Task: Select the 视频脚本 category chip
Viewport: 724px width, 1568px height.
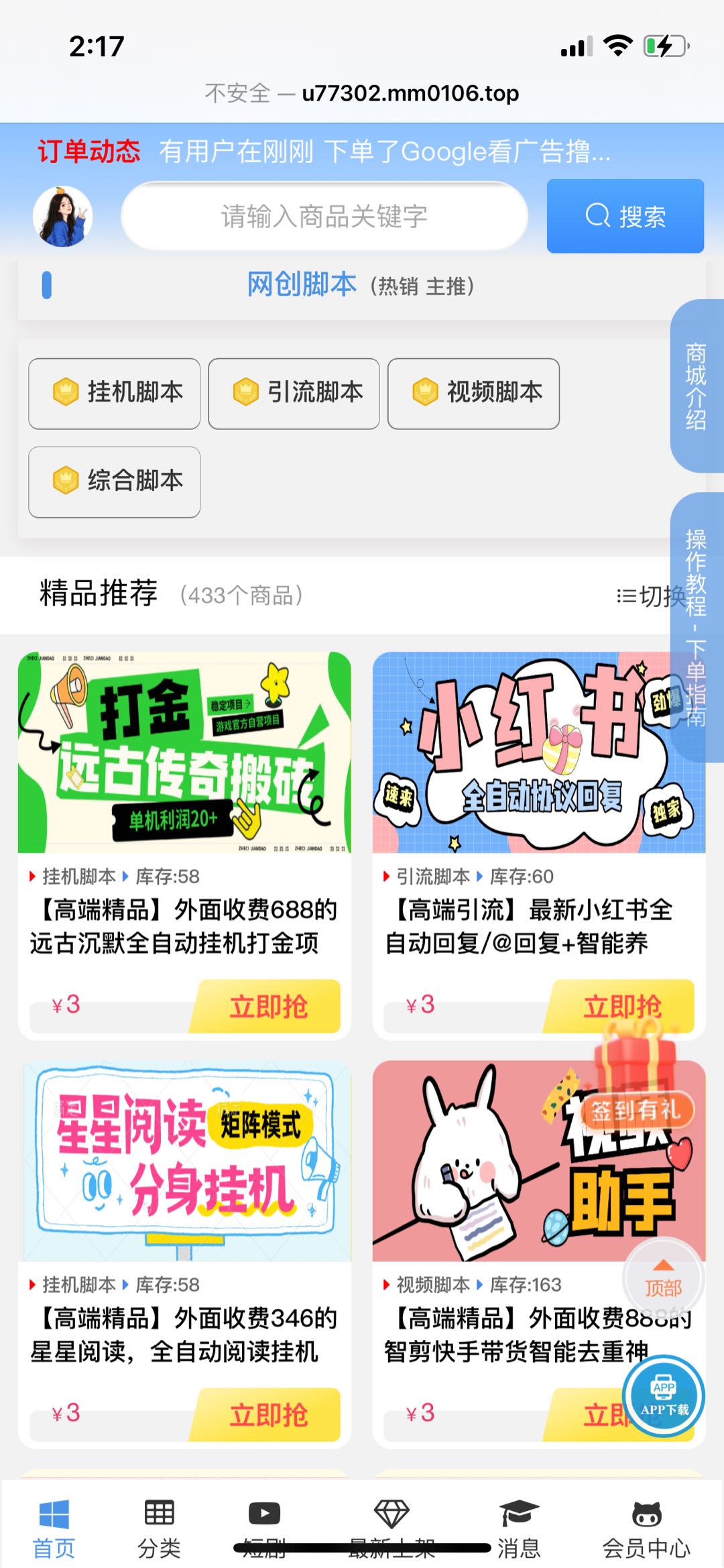Action: click(473, 394)
